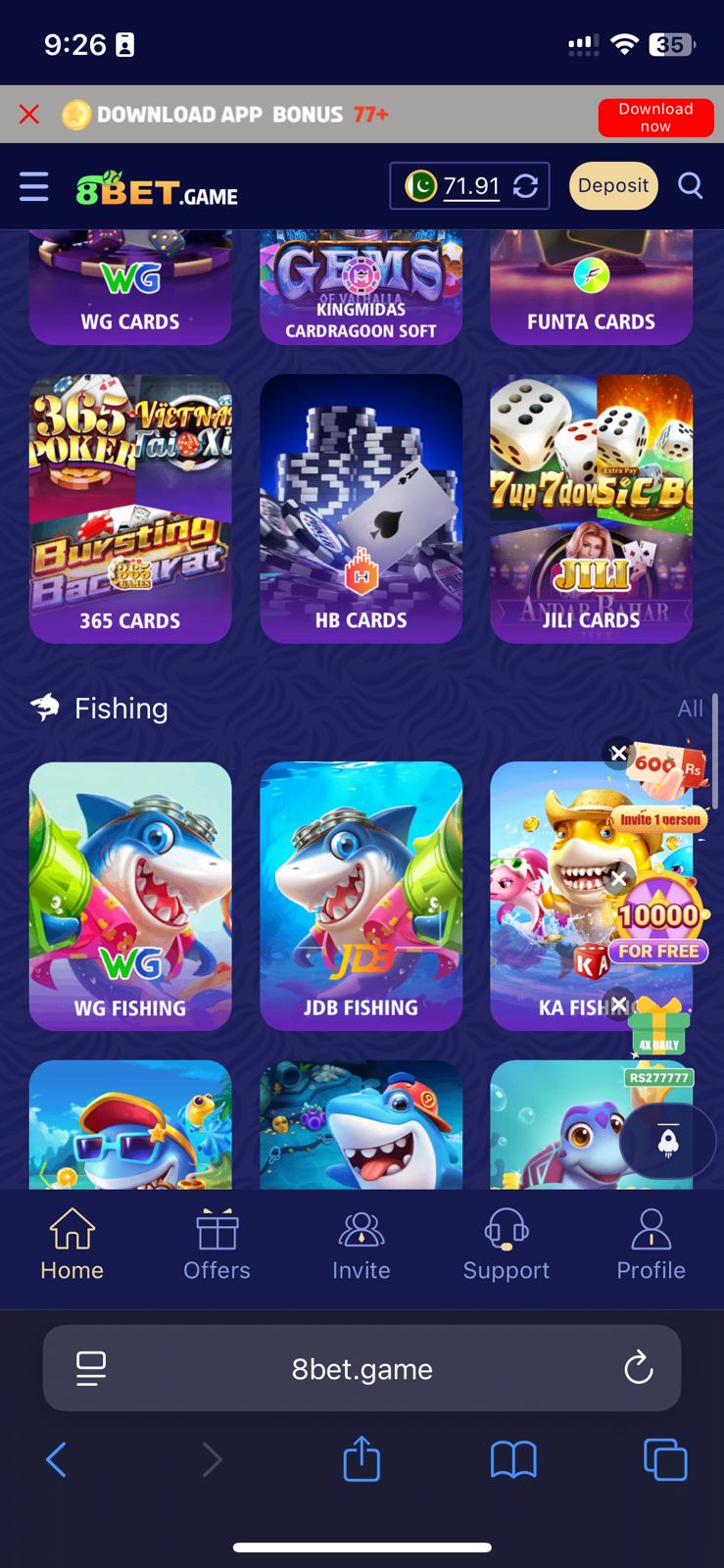Open the search icon

tap(690, 185)
